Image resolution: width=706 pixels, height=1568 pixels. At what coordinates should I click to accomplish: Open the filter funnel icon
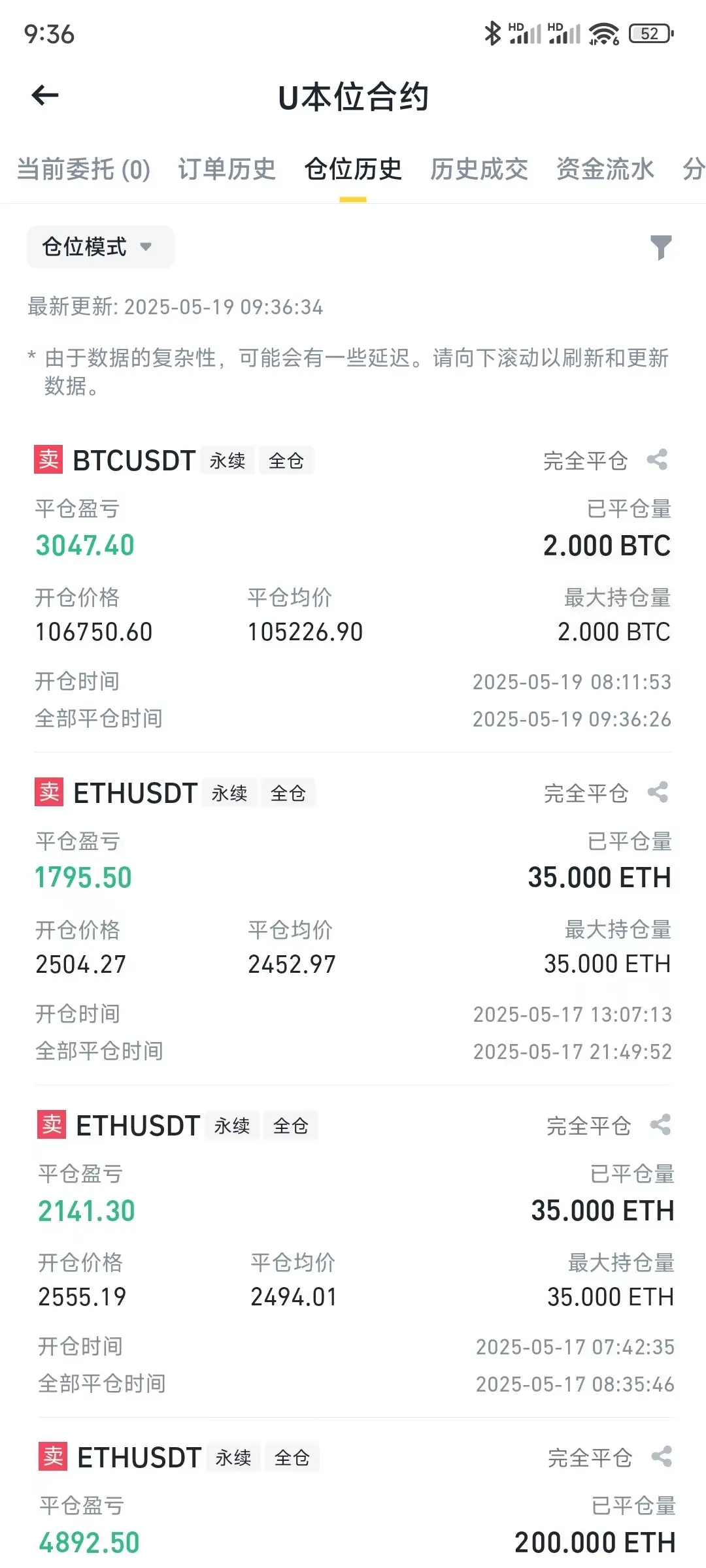point(661,247)
